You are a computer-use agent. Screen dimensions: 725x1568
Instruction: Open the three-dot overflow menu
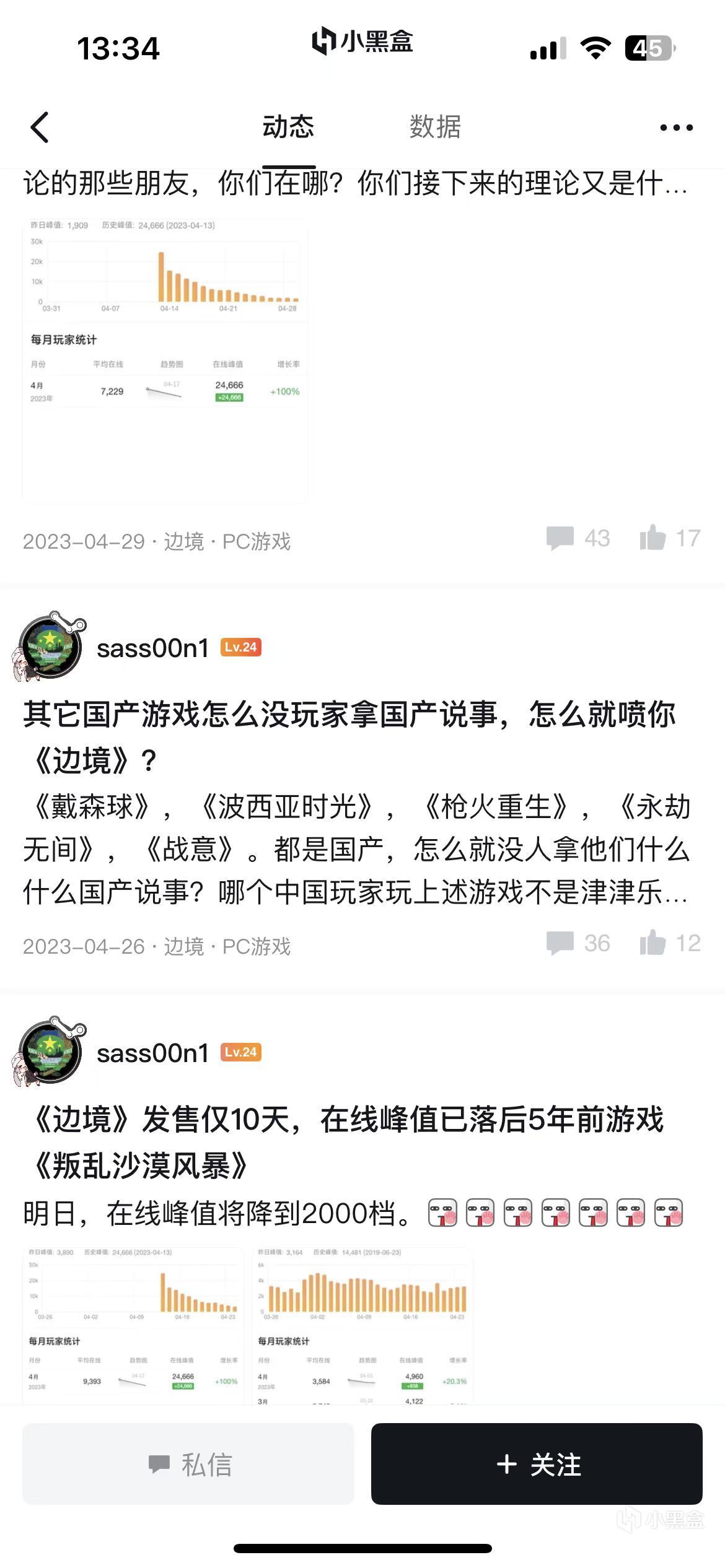[676, 128]
